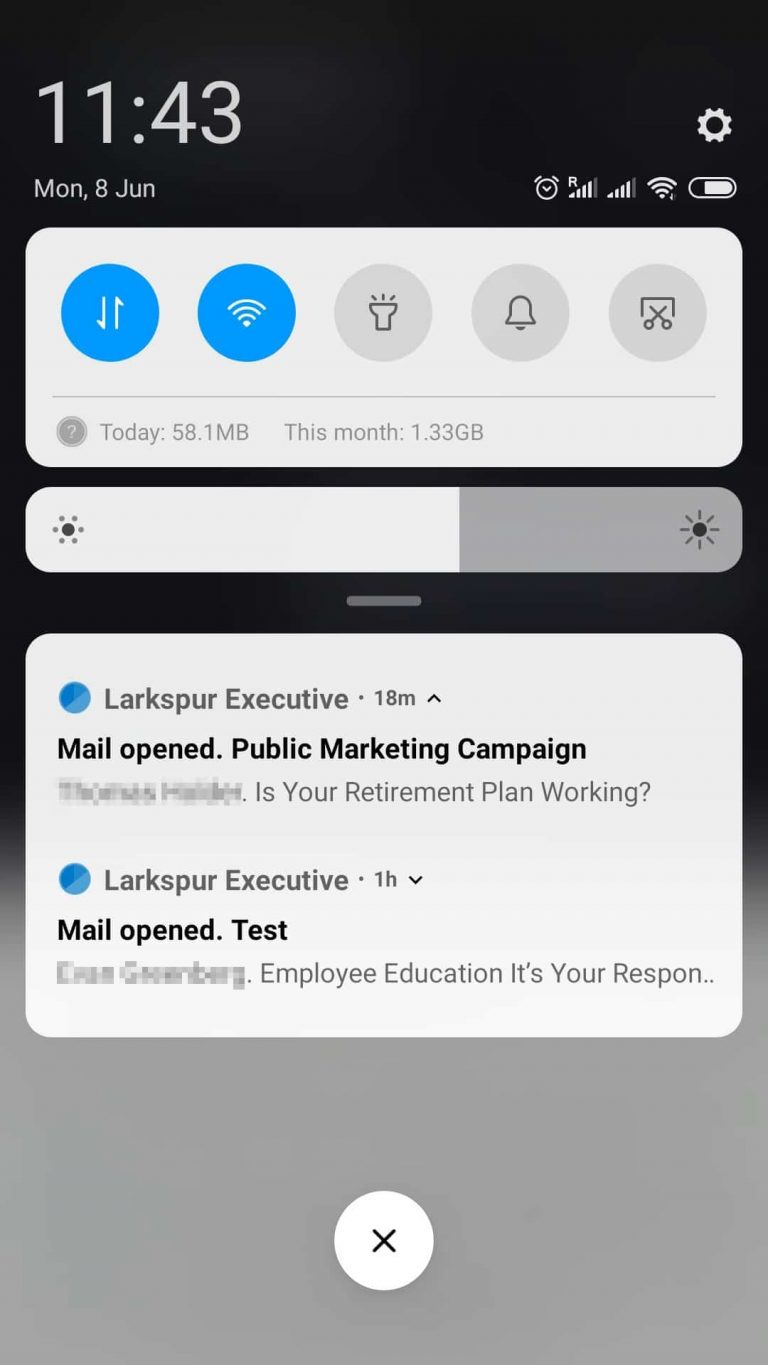Expand the 1h Larkspur Executive notification
This screenshot has width=768, height=1365.
click(x=416, y=880)
